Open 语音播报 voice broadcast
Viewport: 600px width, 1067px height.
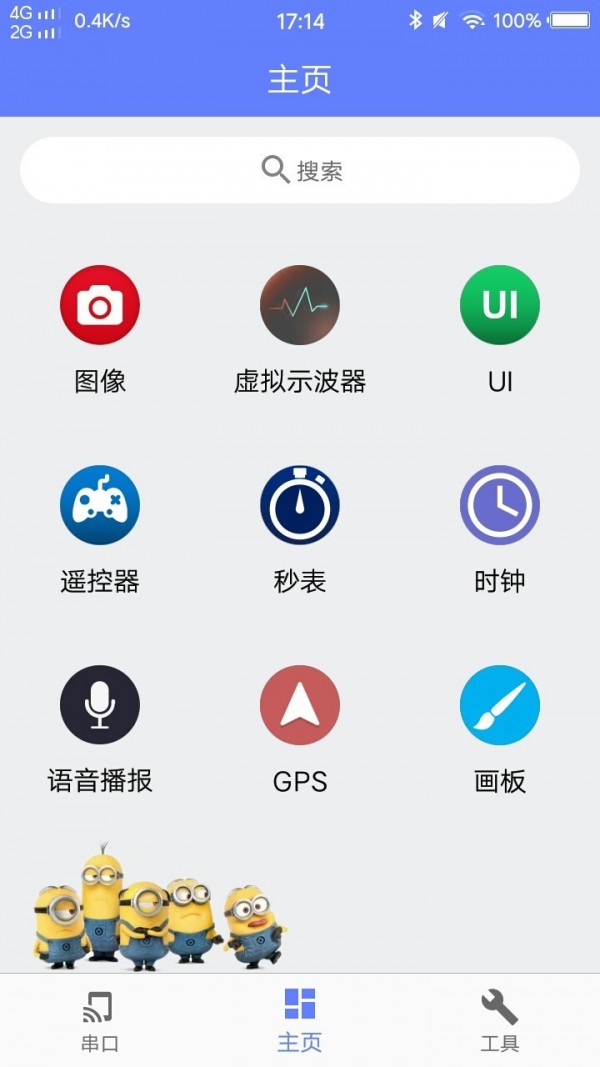tap(100, 705)
